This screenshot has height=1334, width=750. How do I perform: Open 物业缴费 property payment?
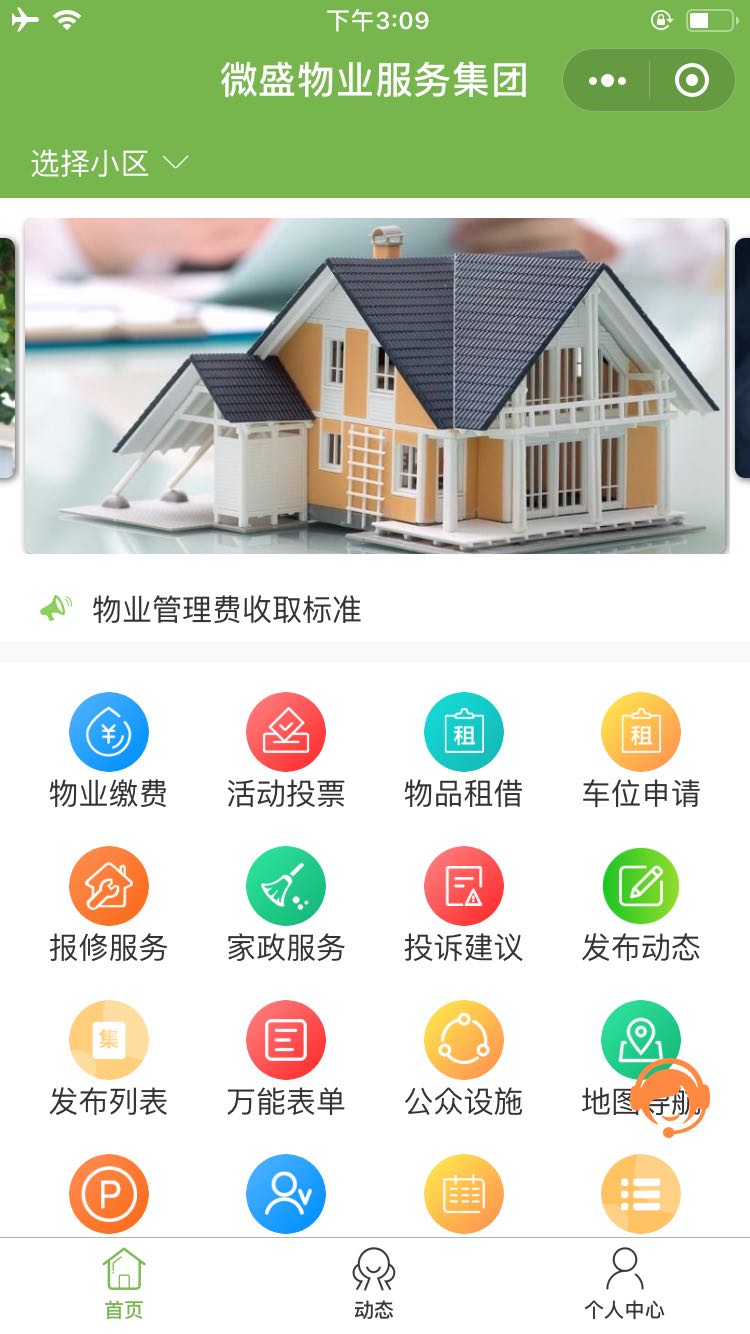click(x=108, y=750)
